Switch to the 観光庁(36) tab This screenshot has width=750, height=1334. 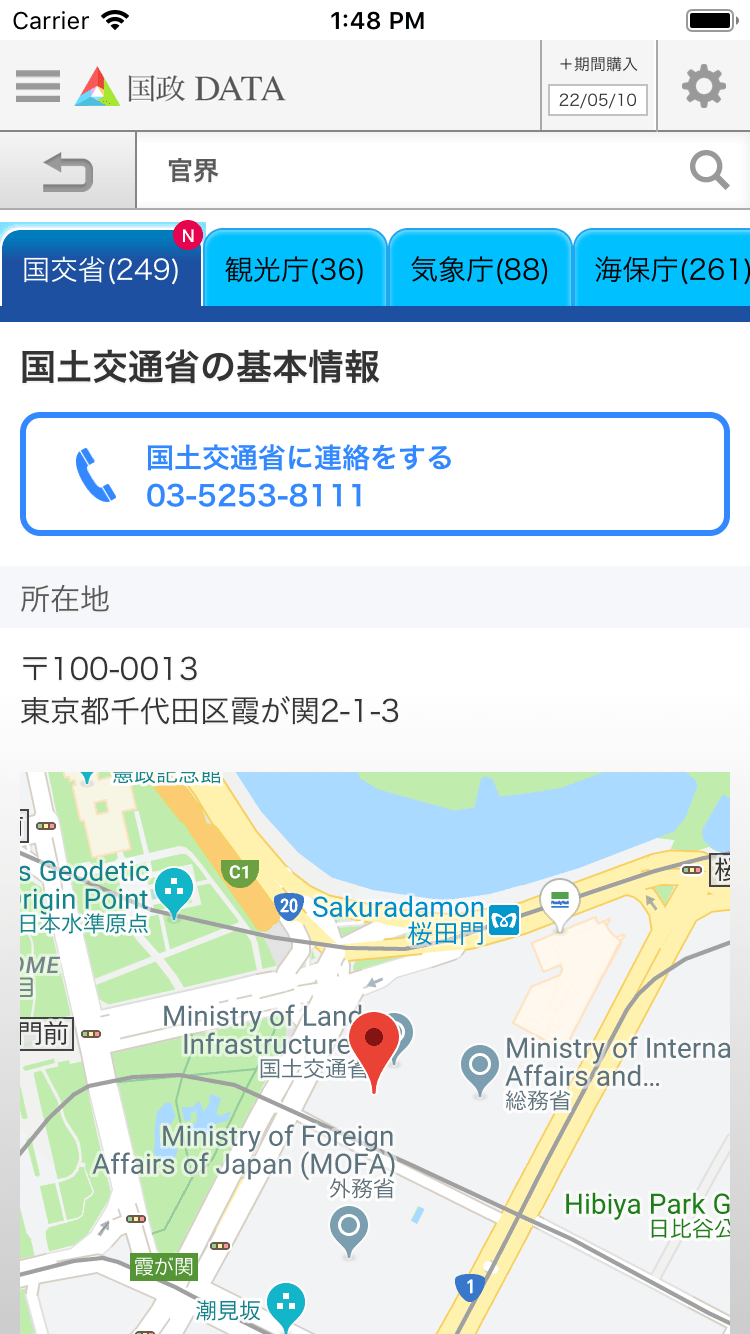tap(294, 269)
